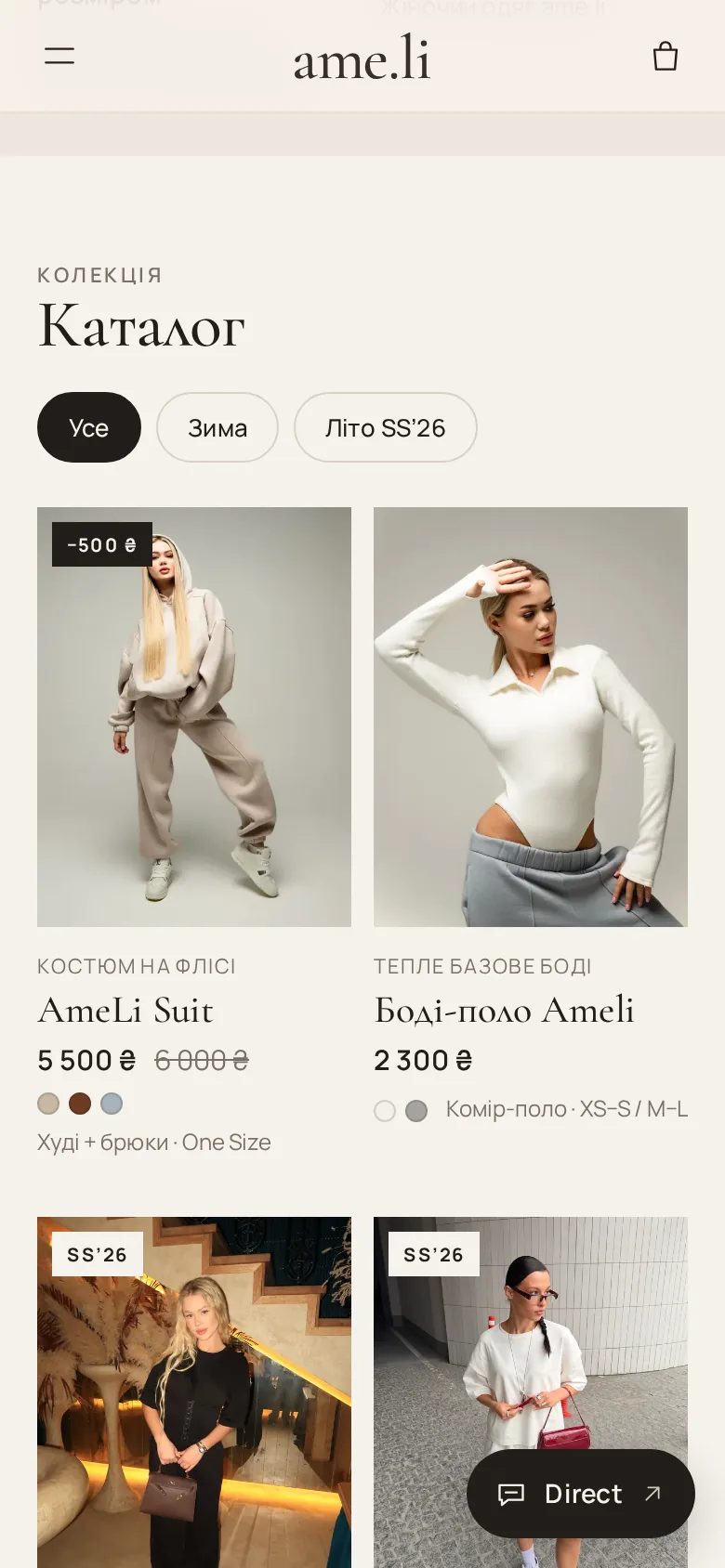Message the shop via Direct button

(581, 1494)
